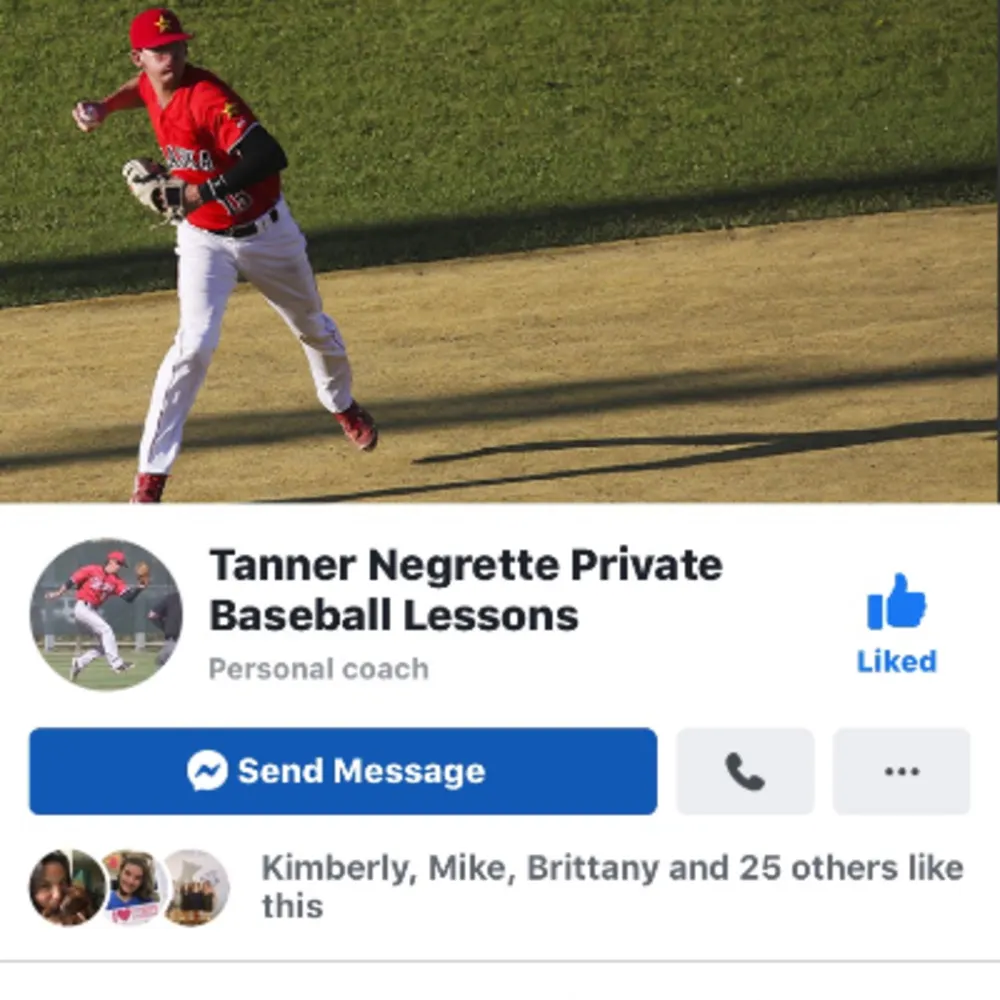See Kimberly, Mike, Brittany and others who like this
1000x1000 pixels.
(x=611, y=886)
